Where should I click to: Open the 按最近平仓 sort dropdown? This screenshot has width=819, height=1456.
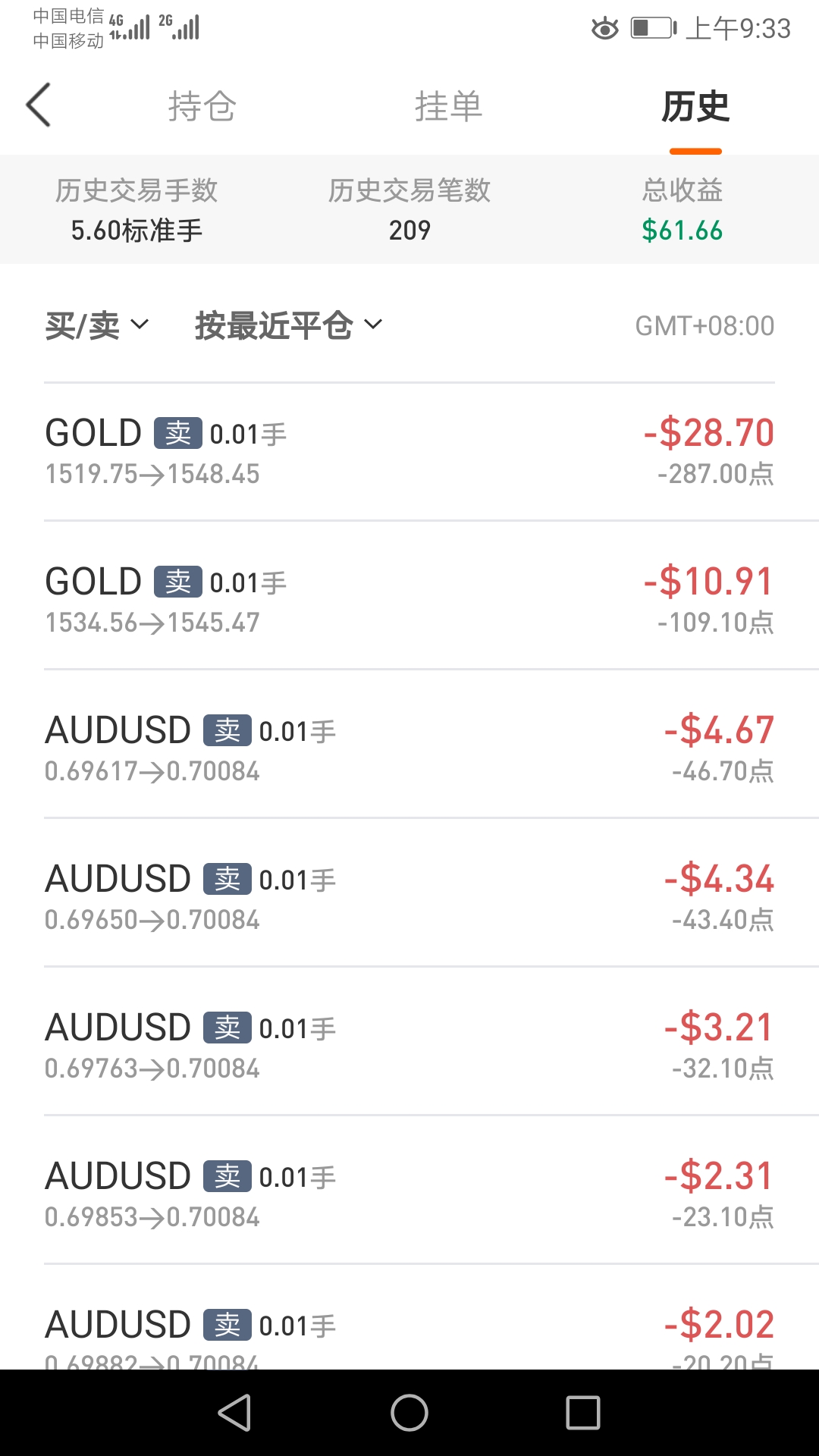(288, 325)
